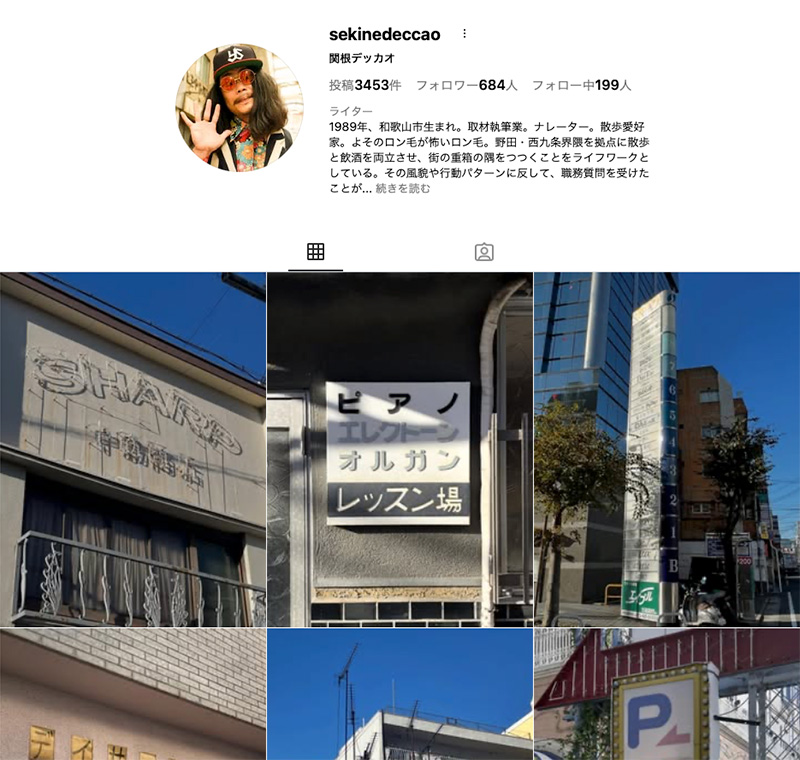
Task: Open the gold katakana lettering wall post
Action: click(133, 695)
